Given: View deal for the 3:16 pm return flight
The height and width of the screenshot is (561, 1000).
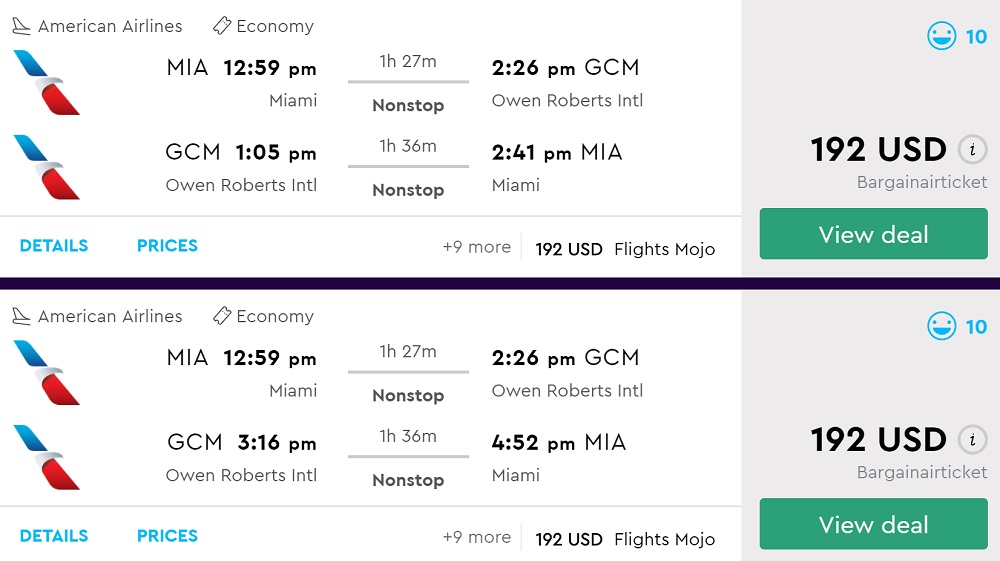Looking at the screenshot, I should point(873,525).
